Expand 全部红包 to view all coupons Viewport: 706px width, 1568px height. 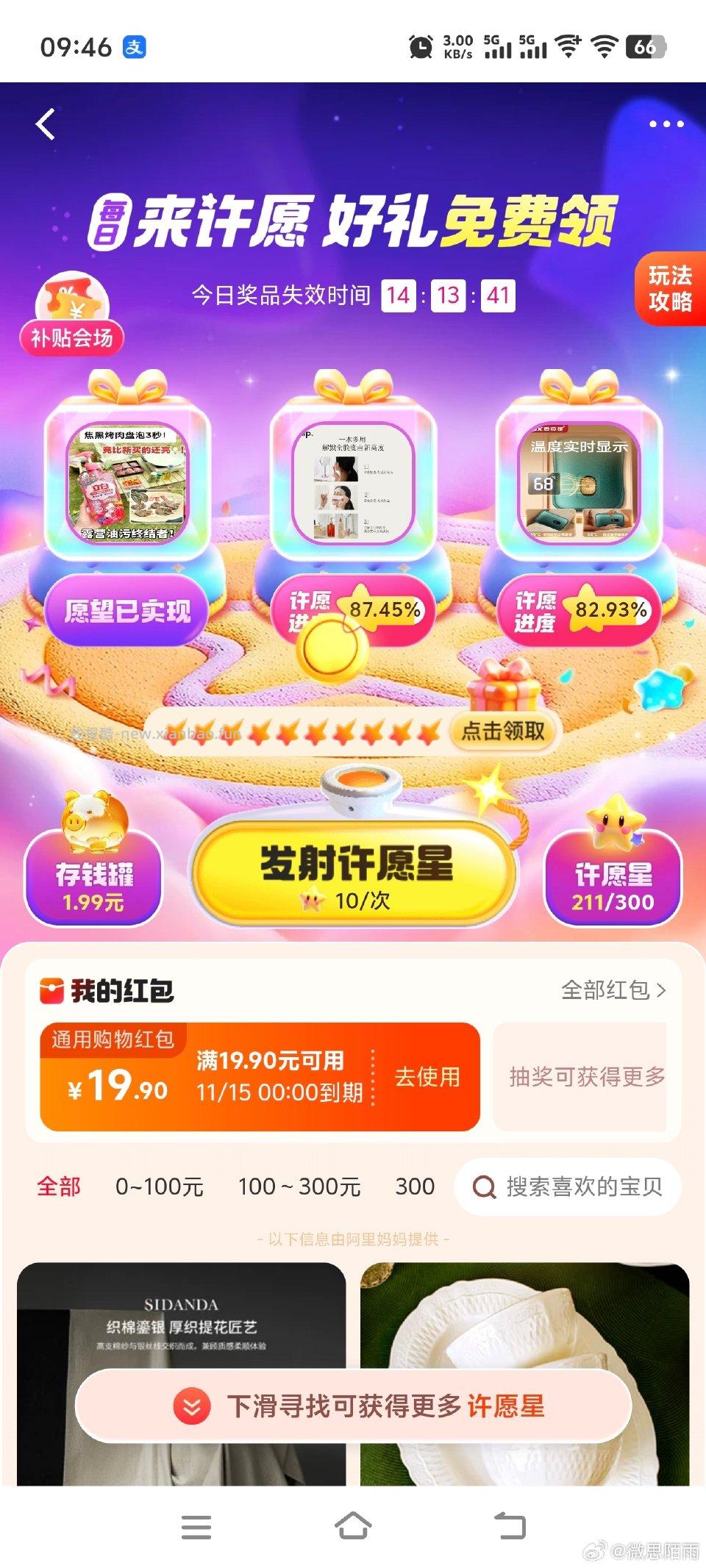tap(609, 990)
